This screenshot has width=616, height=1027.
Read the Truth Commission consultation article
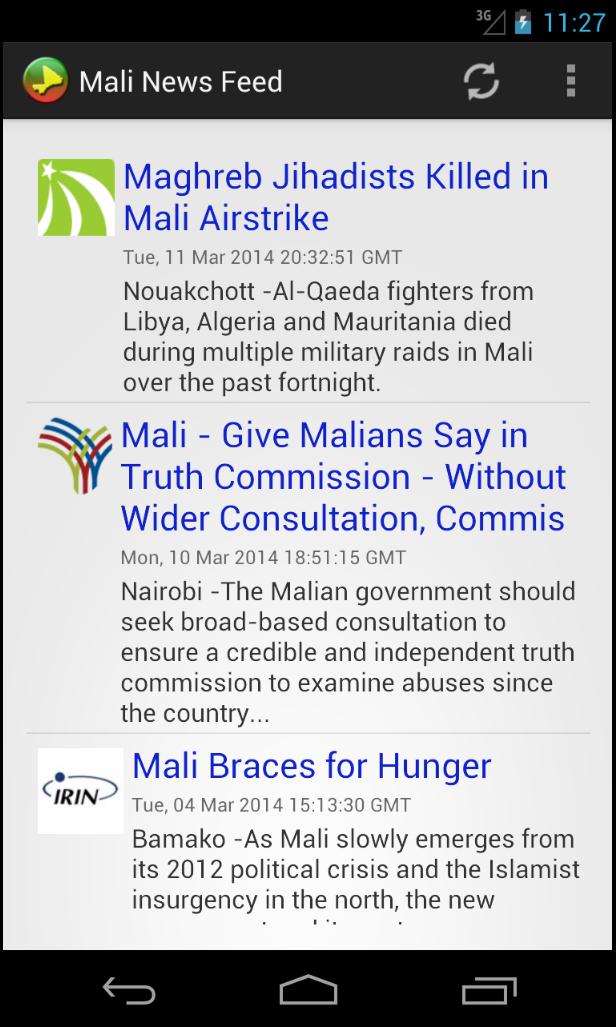point(342,477)
